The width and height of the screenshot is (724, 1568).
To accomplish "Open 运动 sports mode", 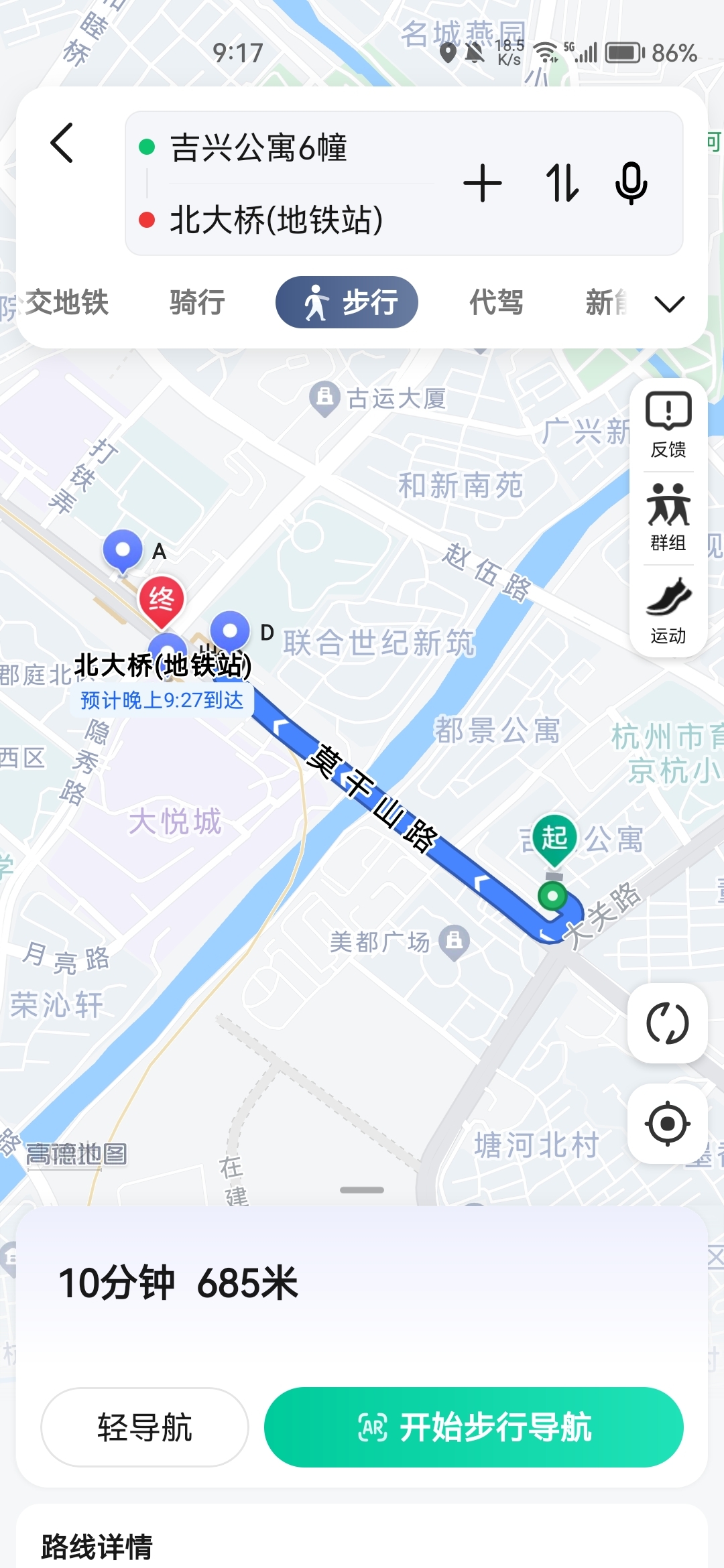I will [x=668, y=611].
